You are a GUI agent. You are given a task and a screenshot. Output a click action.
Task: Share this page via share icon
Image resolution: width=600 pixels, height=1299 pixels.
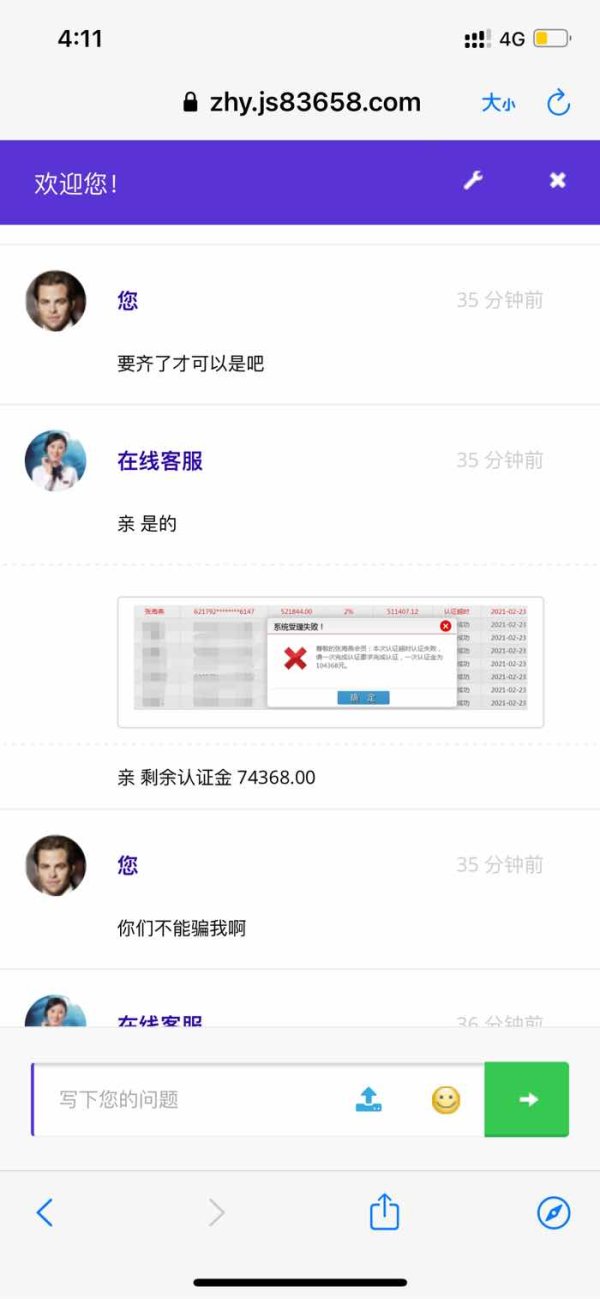pyautogui.click(x=384, y=1212)
